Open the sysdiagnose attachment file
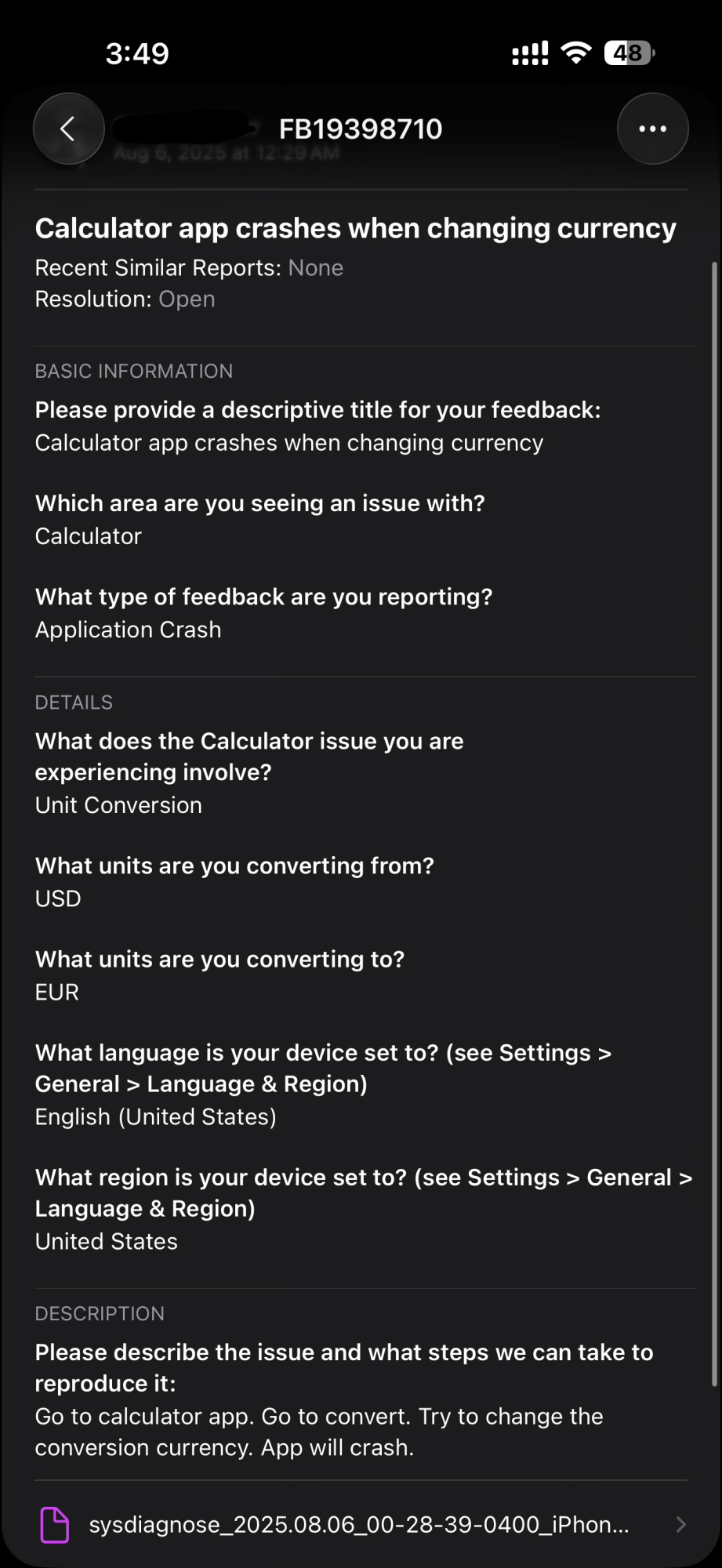Screen dimensions: 722x1568 pos(359,1525)
